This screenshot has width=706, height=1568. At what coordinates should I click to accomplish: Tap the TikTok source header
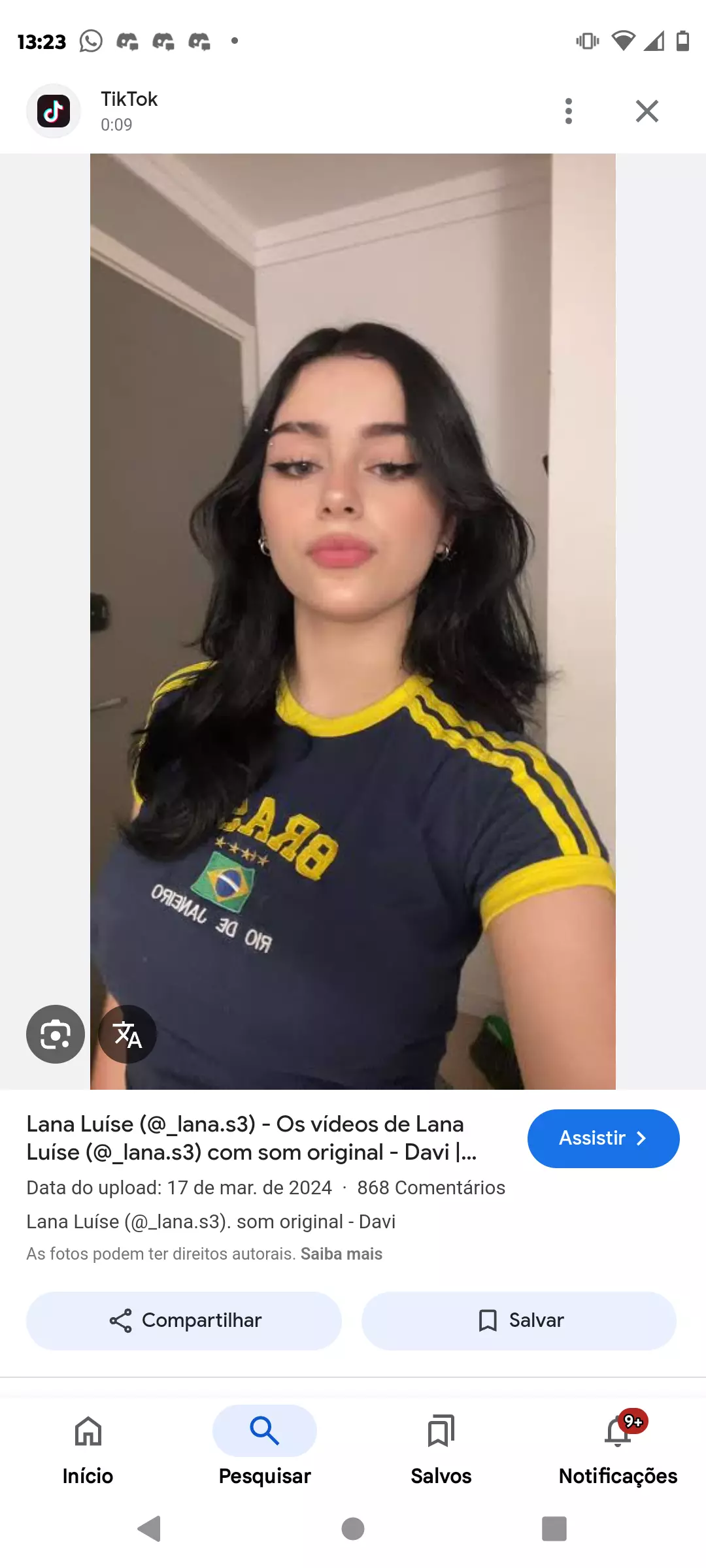tap(129, 110)
